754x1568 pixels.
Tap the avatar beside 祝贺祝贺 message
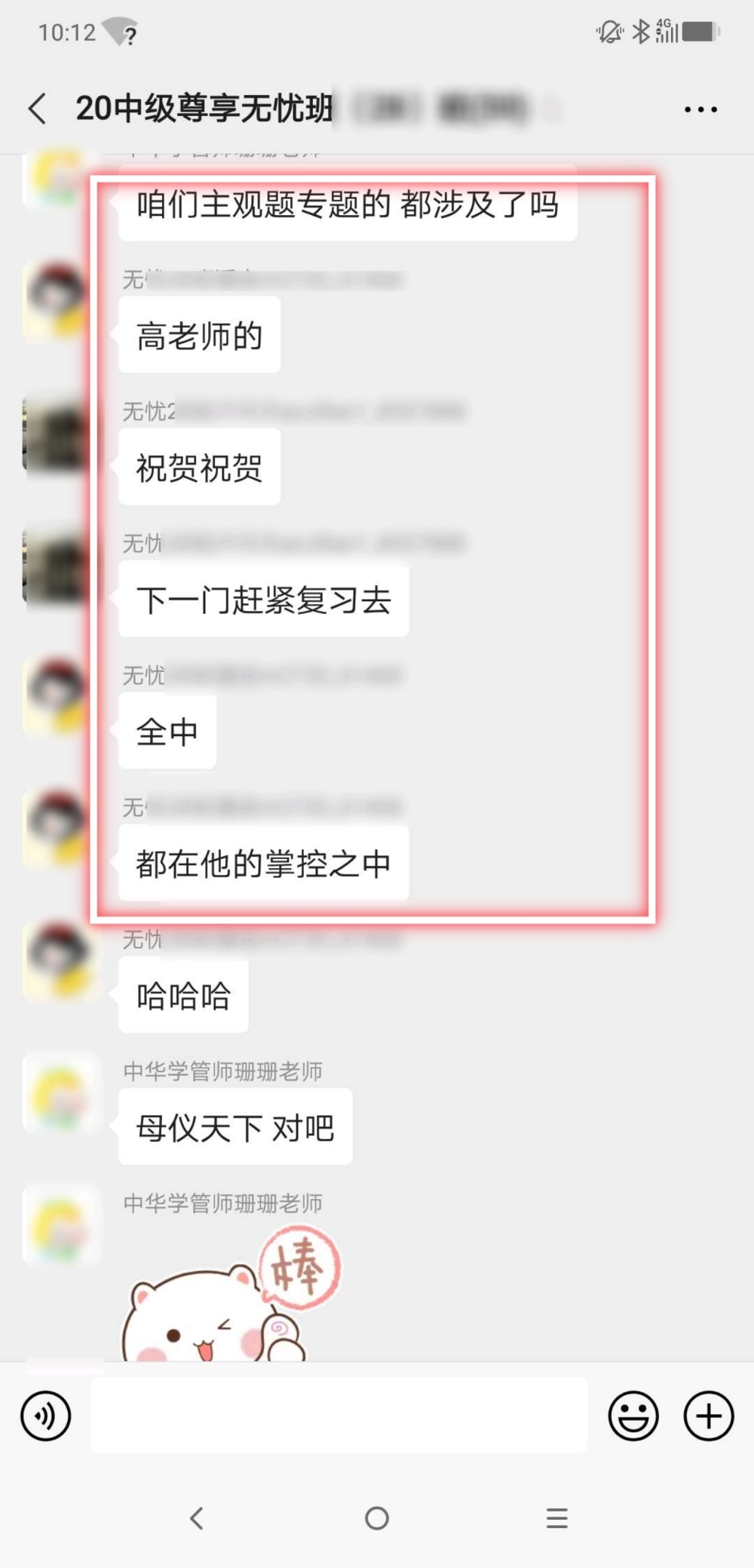pyautogui.click(x=59, y=434)
